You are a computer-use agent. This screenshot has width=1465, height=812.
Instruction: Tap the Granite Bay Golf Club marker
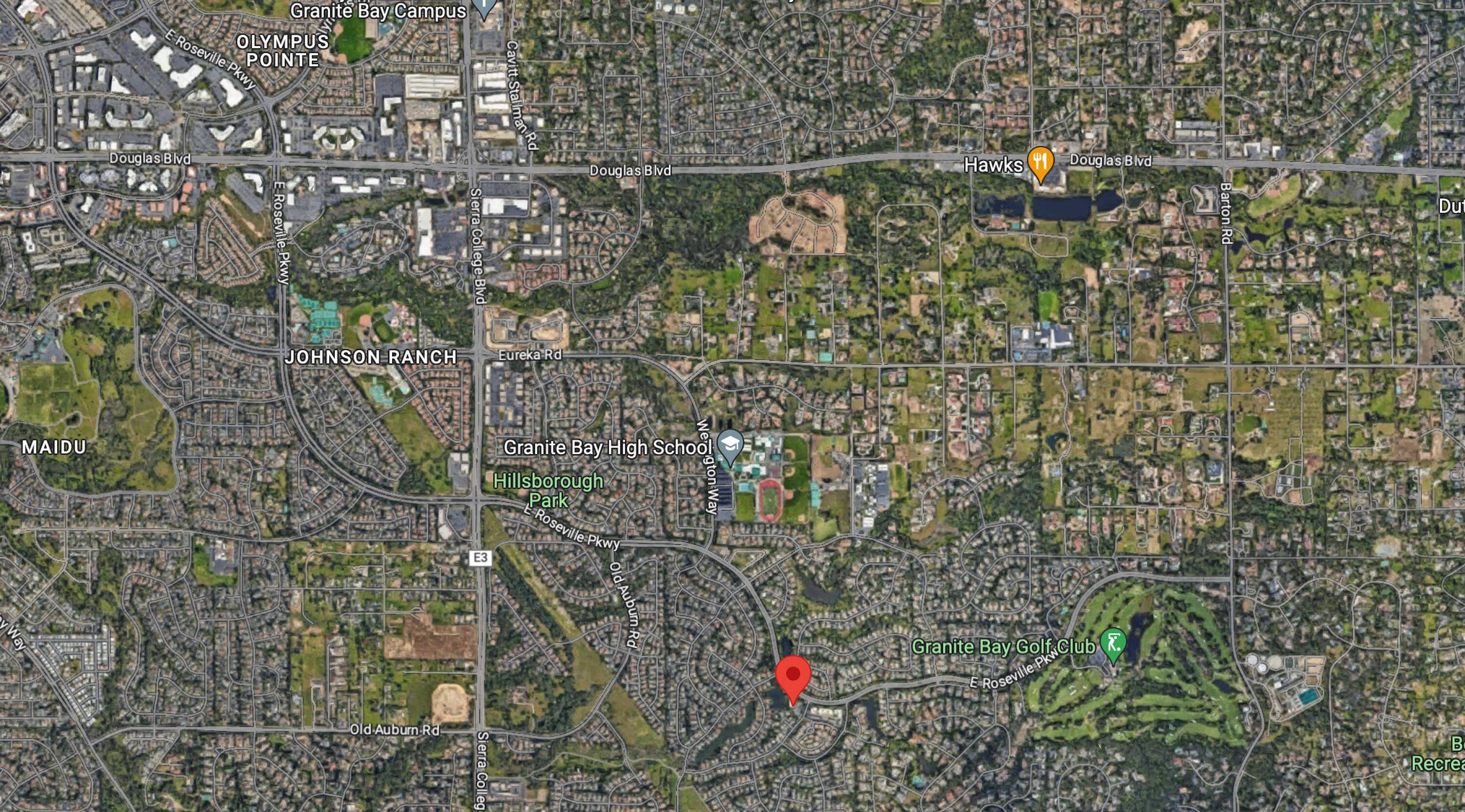pos(1113,644)
